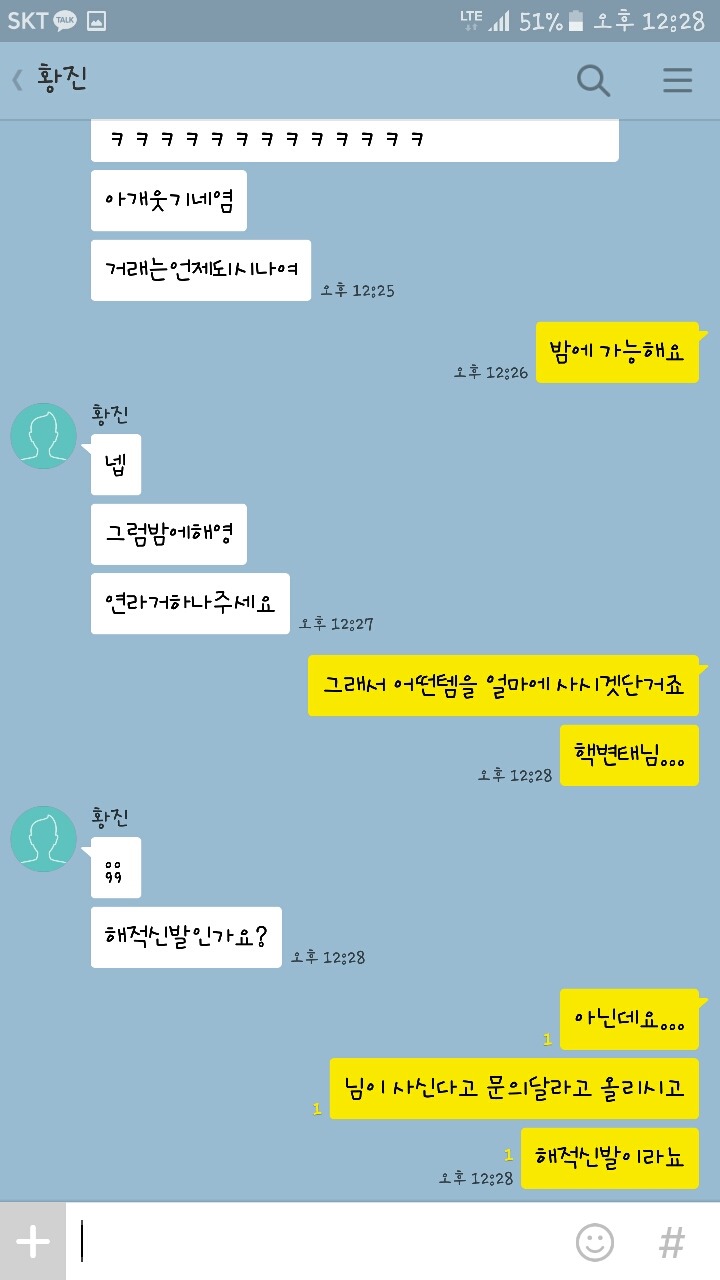720x1280 pixels.
Task: Open the search icon in the chat header
Action: (593, 80)
